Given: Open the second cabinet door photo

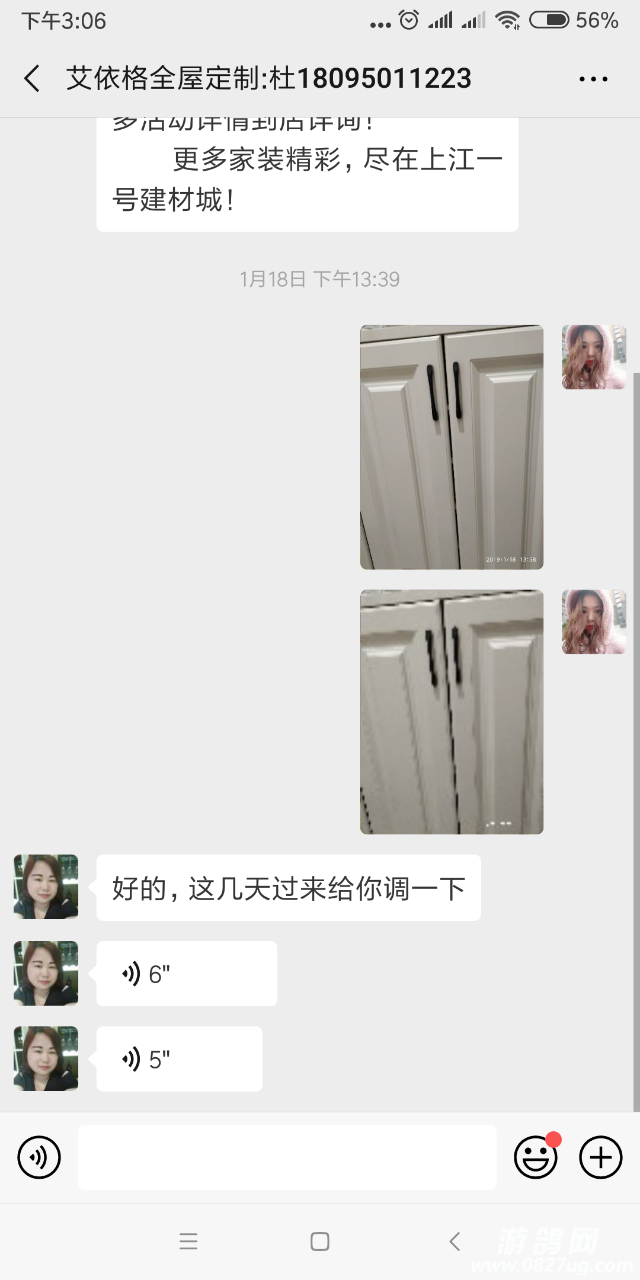Looking at the screenshot, I should coord(451,711).
